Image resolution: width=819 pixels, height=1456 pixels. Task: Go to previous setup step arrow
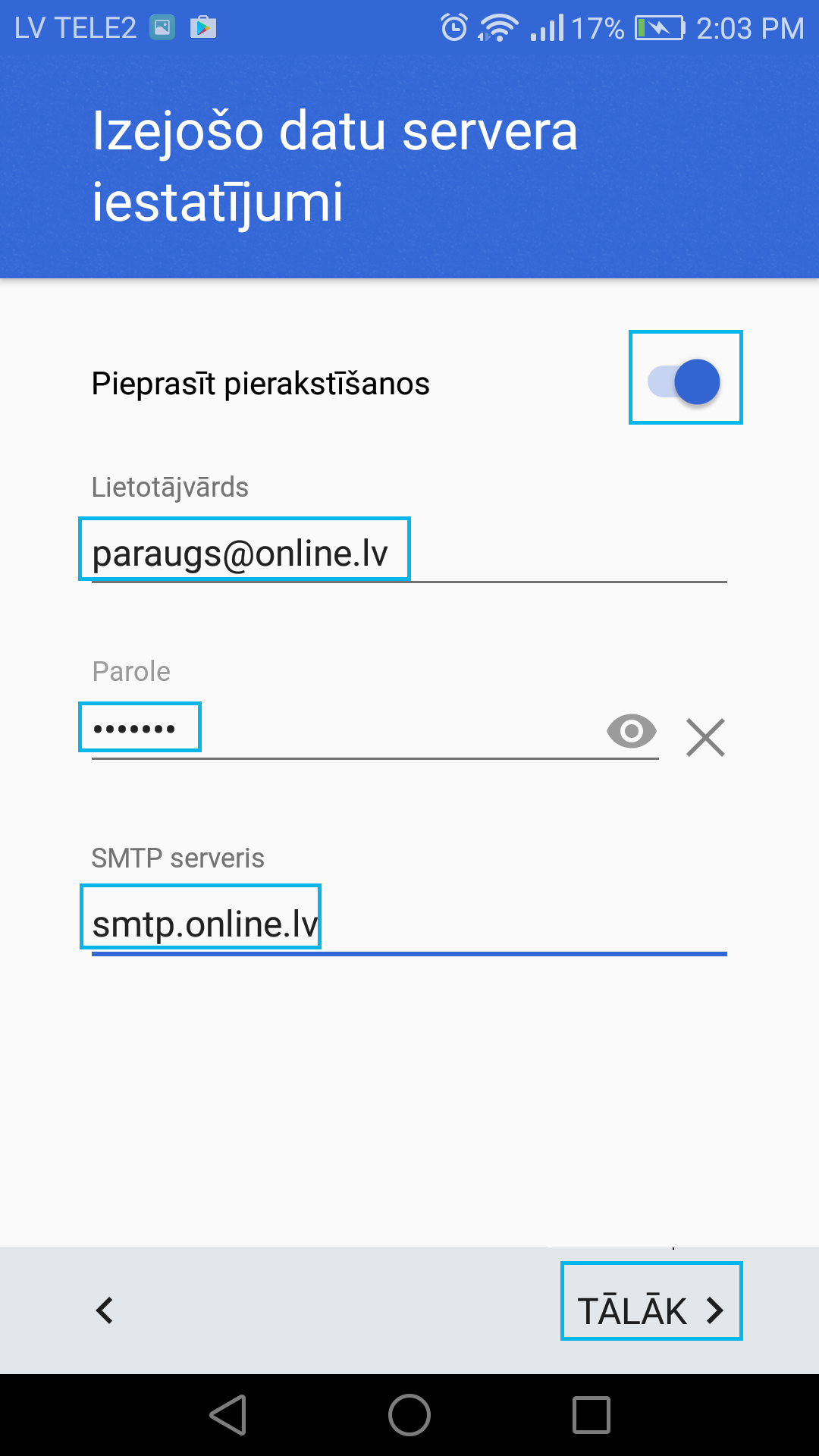(x=105, y=1310)
